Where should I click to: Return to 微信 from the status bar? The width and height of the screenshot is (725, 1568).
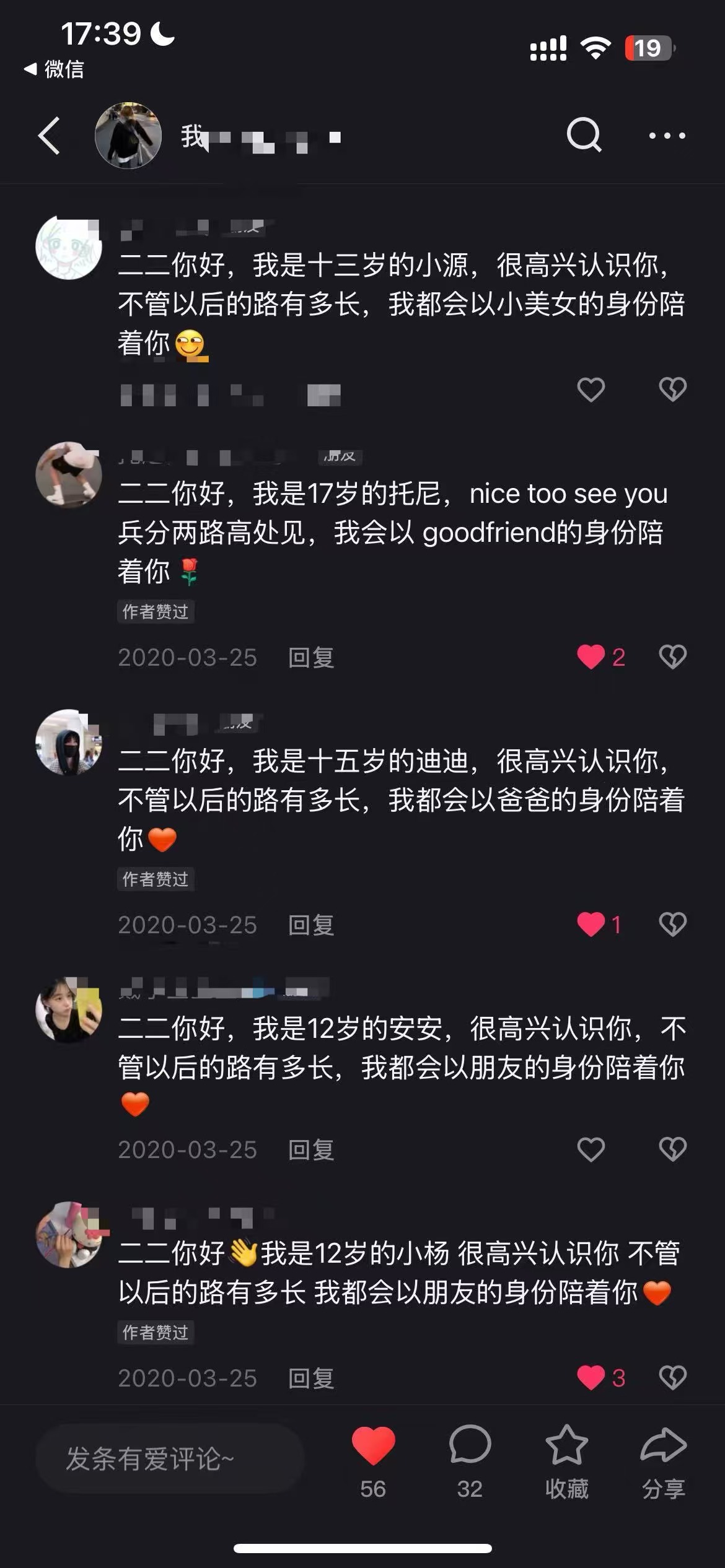click(x=55, y=69)
